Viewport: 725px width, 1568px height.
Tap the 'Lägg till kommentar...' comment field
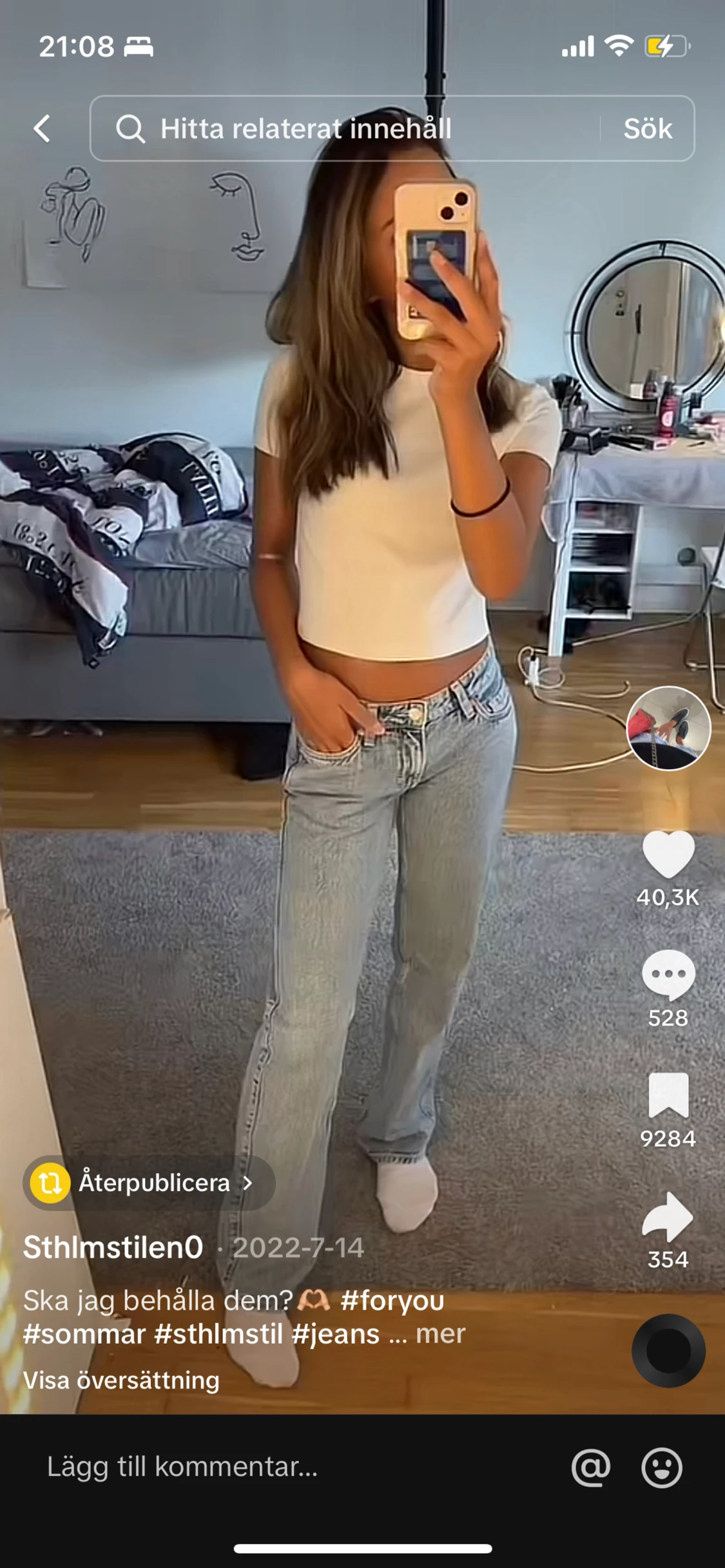point(182,1467)
